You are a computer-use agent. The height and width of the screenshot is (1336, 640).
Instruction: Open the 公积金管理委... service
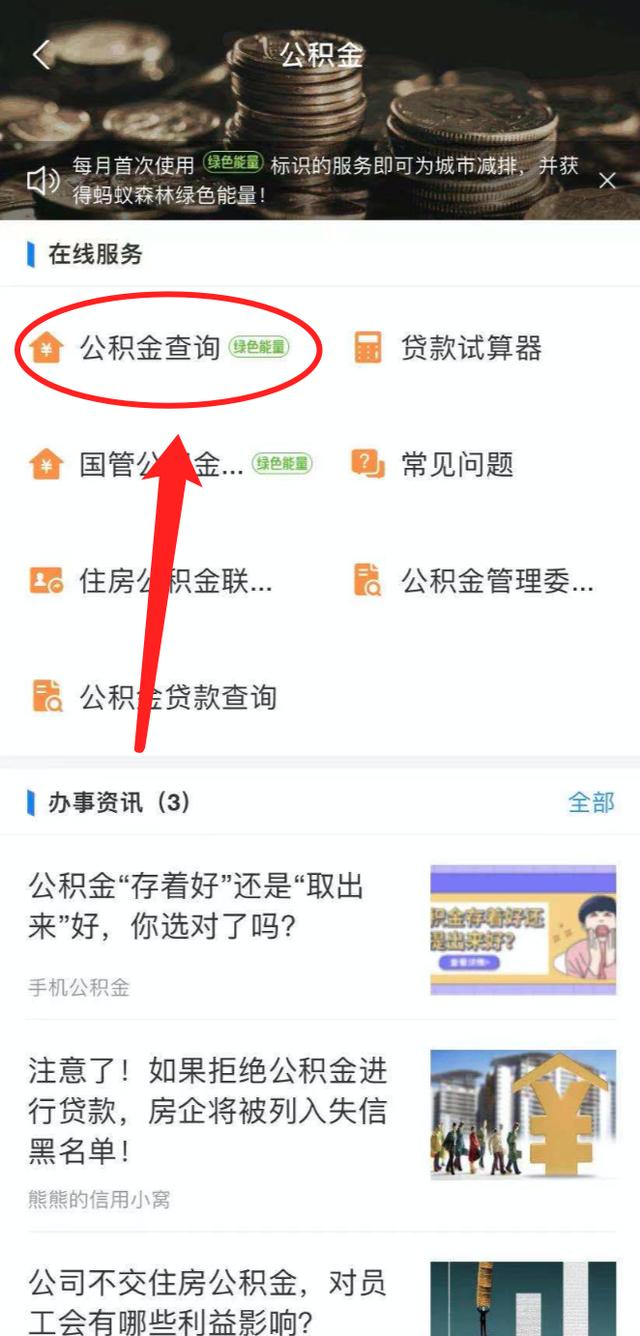[x=496, y=581]
